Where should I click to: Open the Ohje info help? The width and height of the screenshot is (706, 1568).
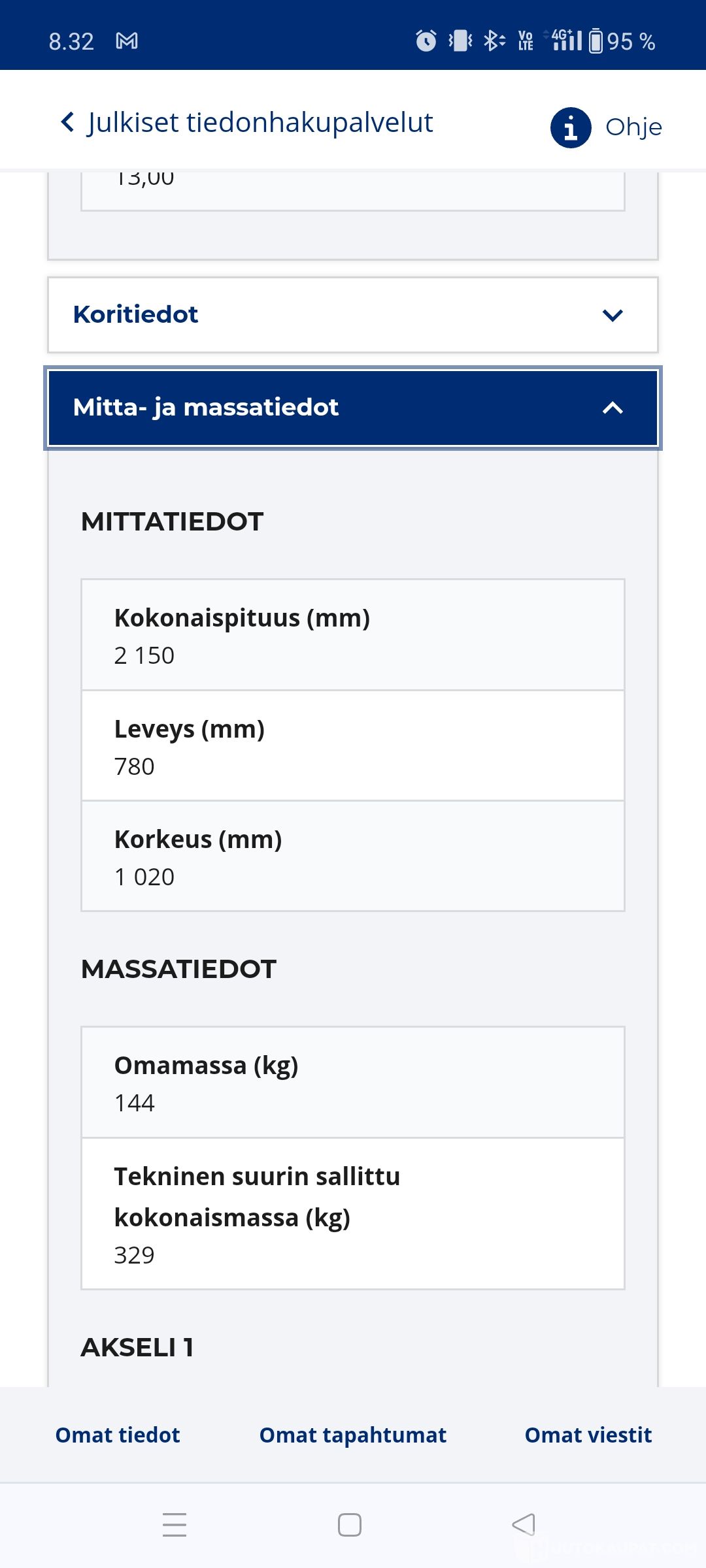point(606,127)
